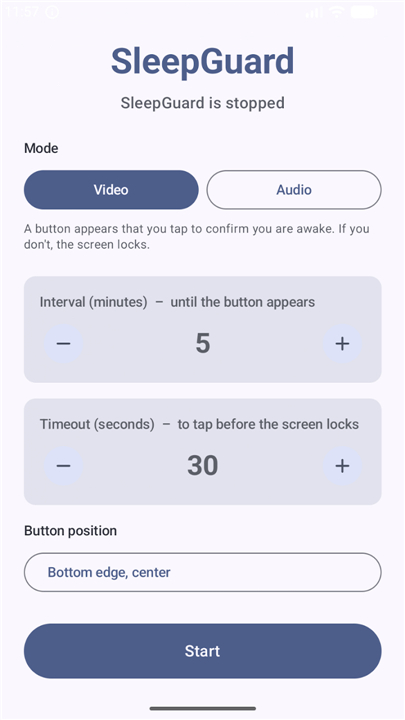This screenshot has width=405, height=720.
Task: Increase the timeout seconds
Action: [x=343, y=466]
